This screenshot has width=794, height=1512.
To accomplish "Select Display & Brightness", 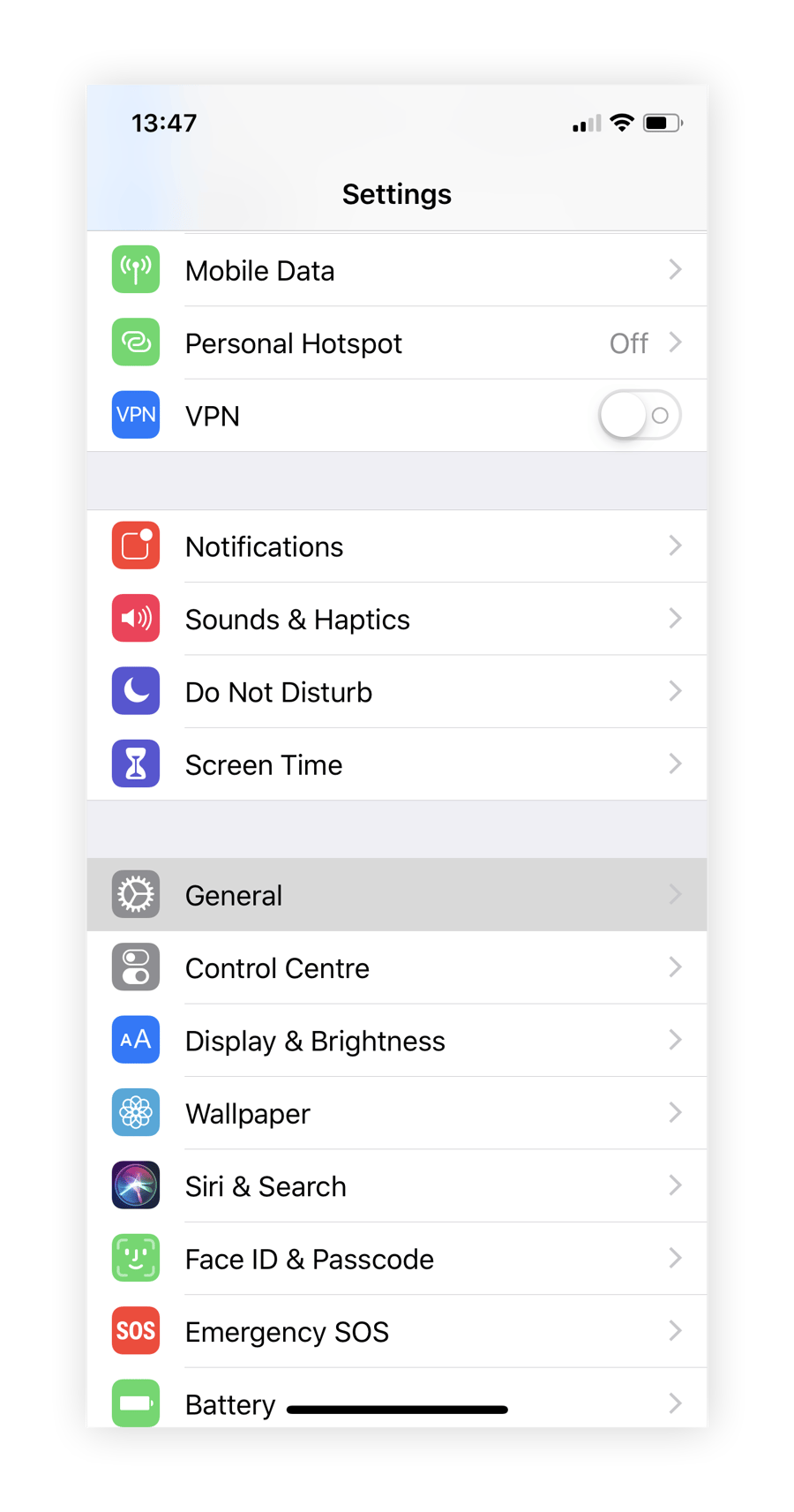I will 397,1041.
